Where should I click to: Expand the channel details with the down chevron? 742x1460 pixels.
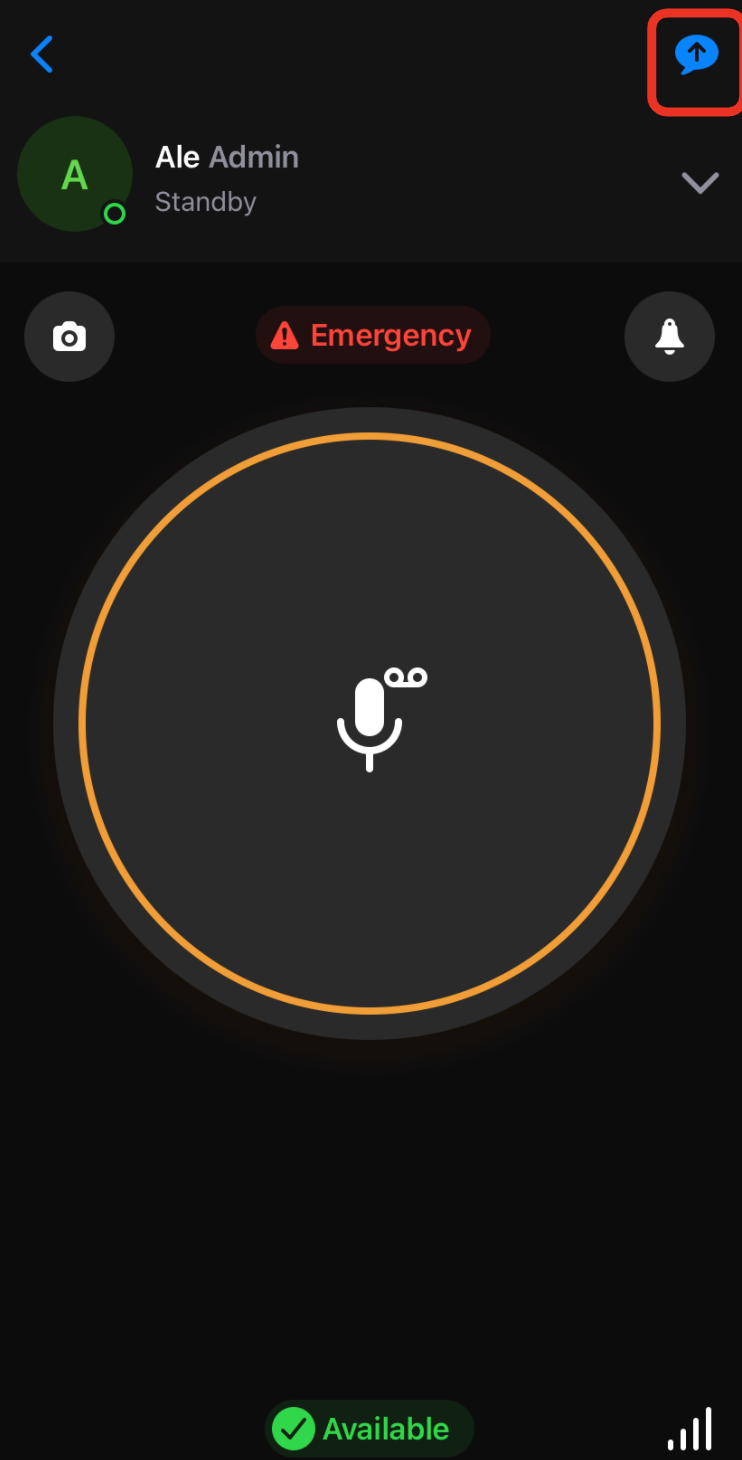click(x=700, y=183)
